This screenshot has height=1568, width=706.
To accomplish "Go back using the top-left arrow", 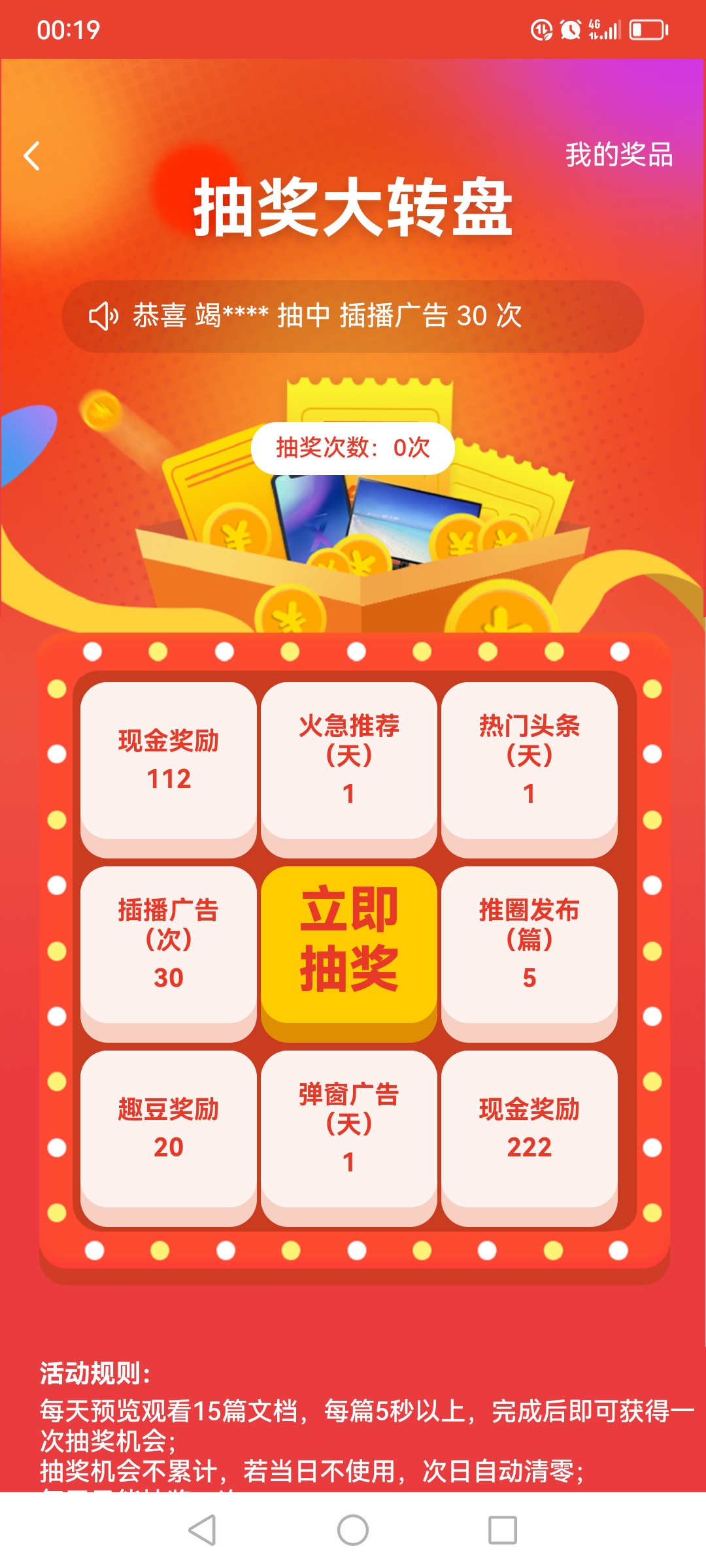I will [31, 156].
